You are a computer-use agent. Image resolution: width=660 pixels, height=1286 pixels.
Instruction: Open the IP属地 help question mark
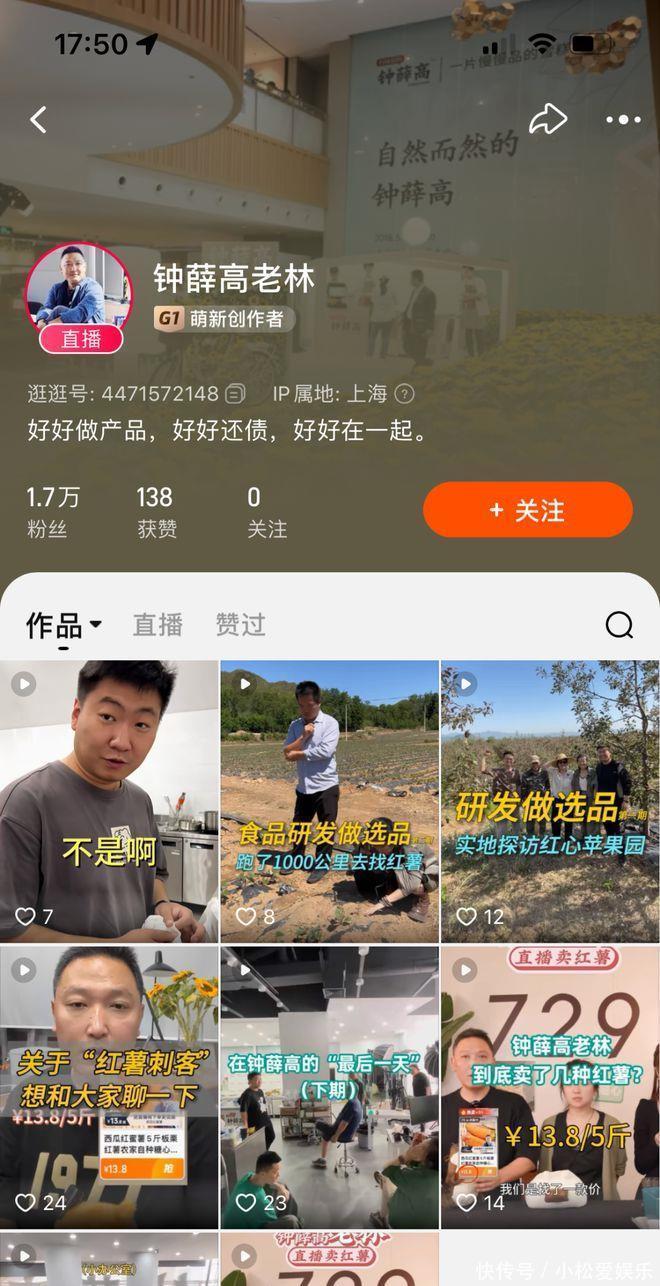404,393
